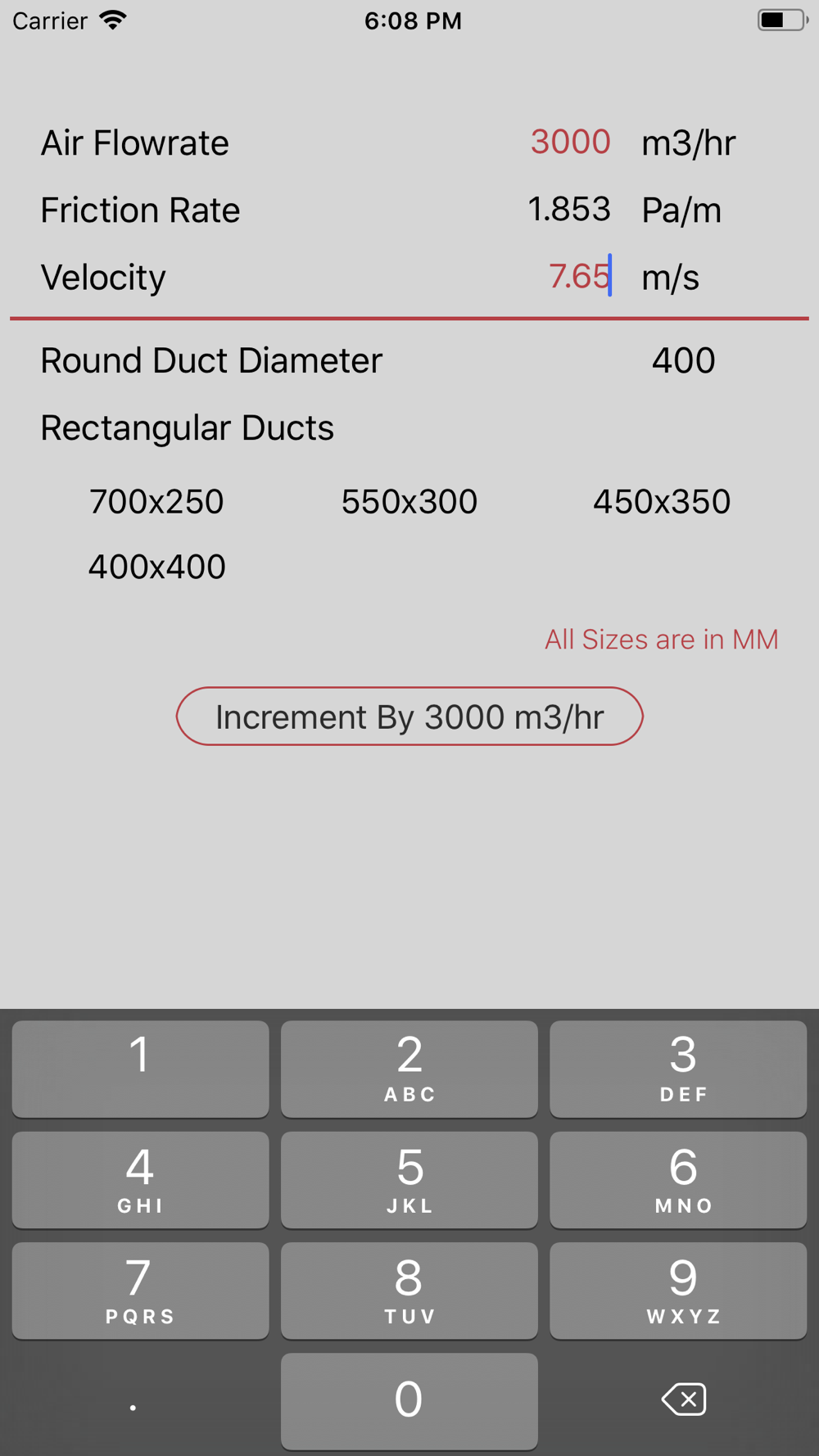819x1456 pixels.
Task: Tap the Velocity field showing 7.65
Action: point(579,277)
